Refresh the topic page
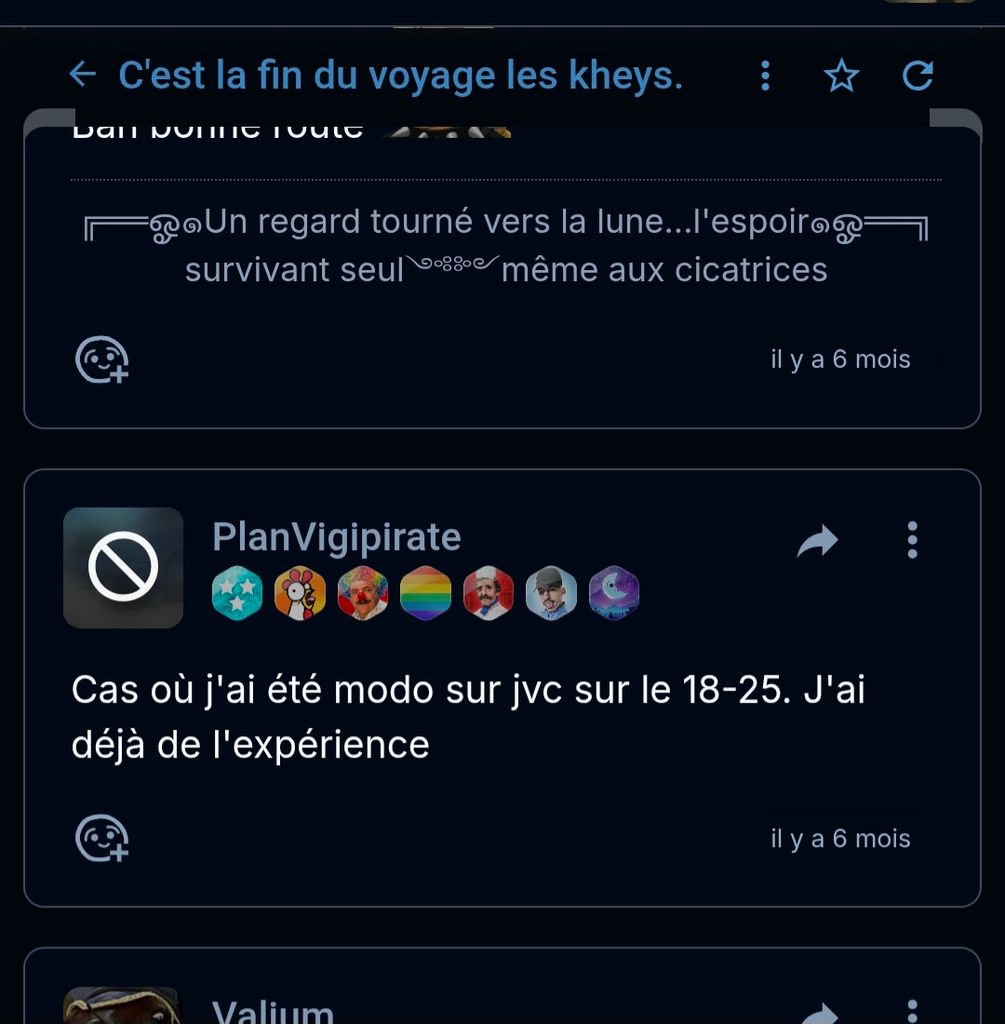 coord(917,75)
